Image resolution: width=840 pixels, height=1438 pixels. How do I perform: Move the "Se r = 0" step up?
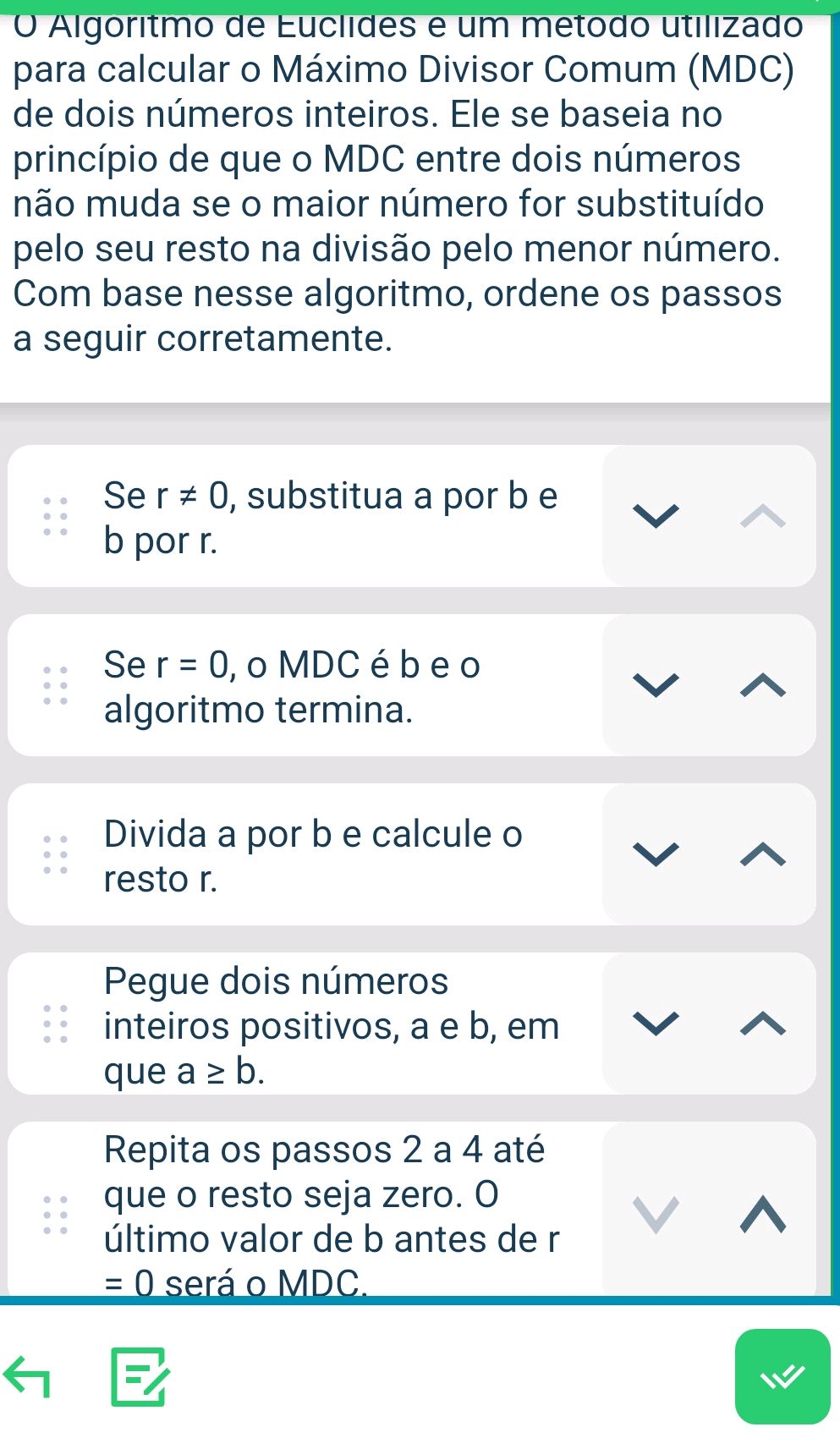click(764, 685)
